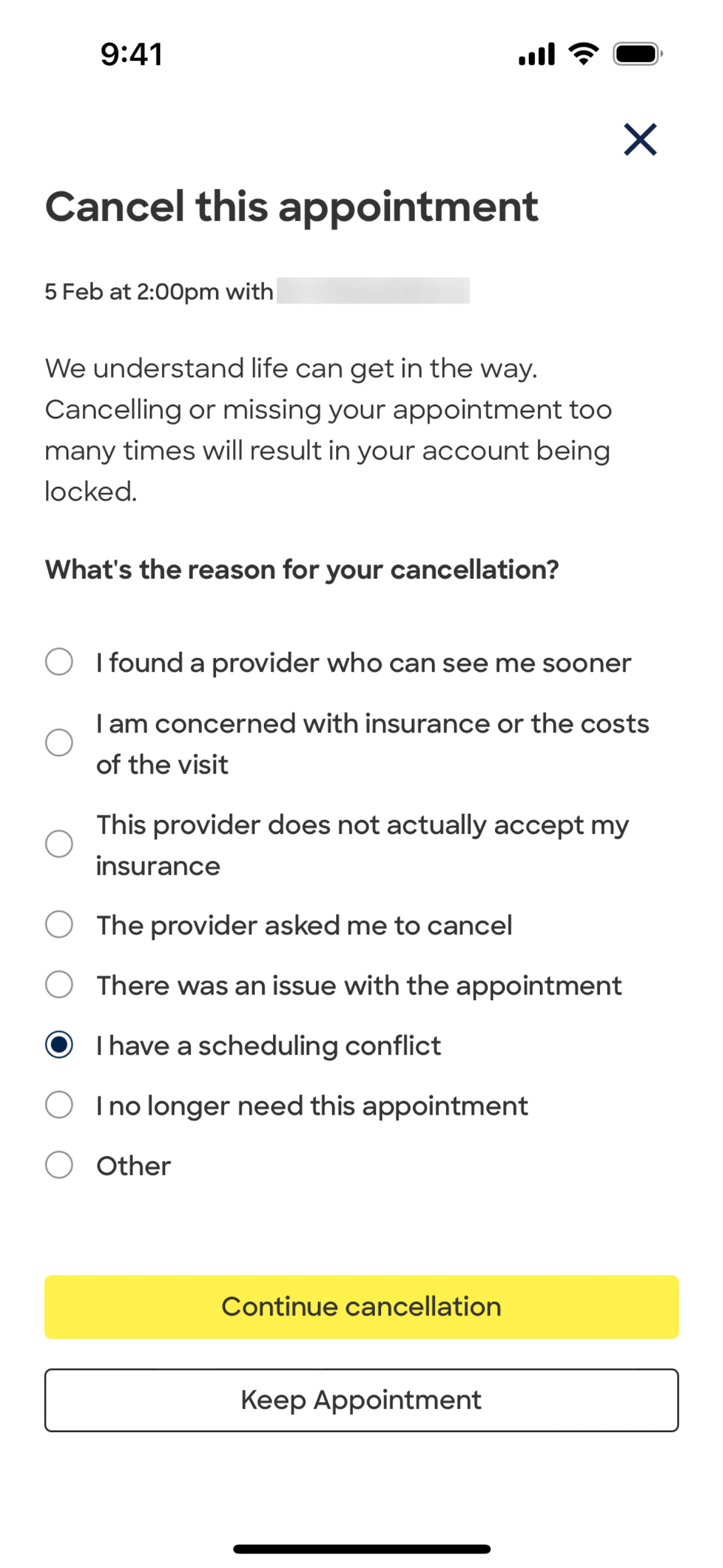
Task: Select 'I no longer need this appointment'
Action: click(59, 1105)
